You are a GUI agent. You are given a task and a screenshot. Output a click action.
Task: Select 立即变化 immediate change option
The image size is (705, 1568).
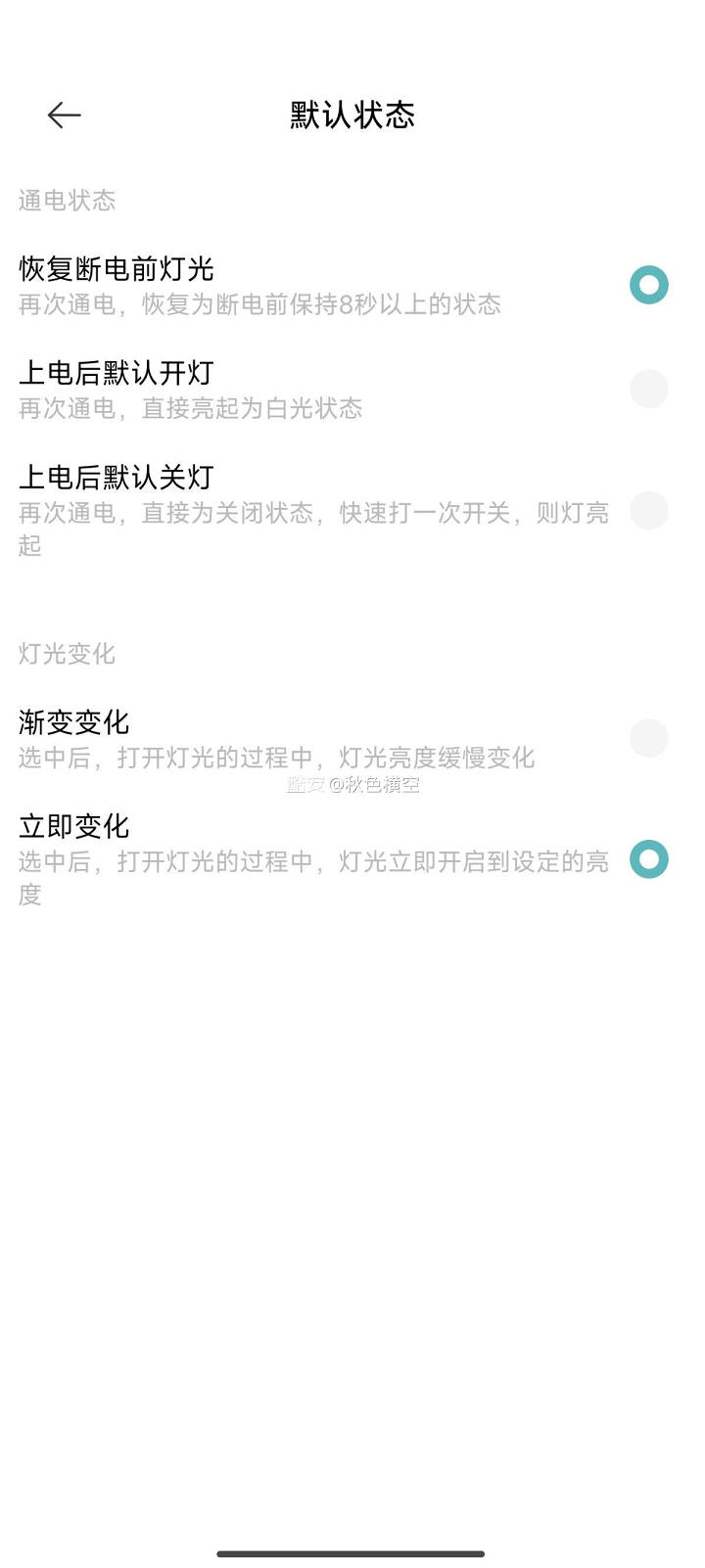point(648,860)
